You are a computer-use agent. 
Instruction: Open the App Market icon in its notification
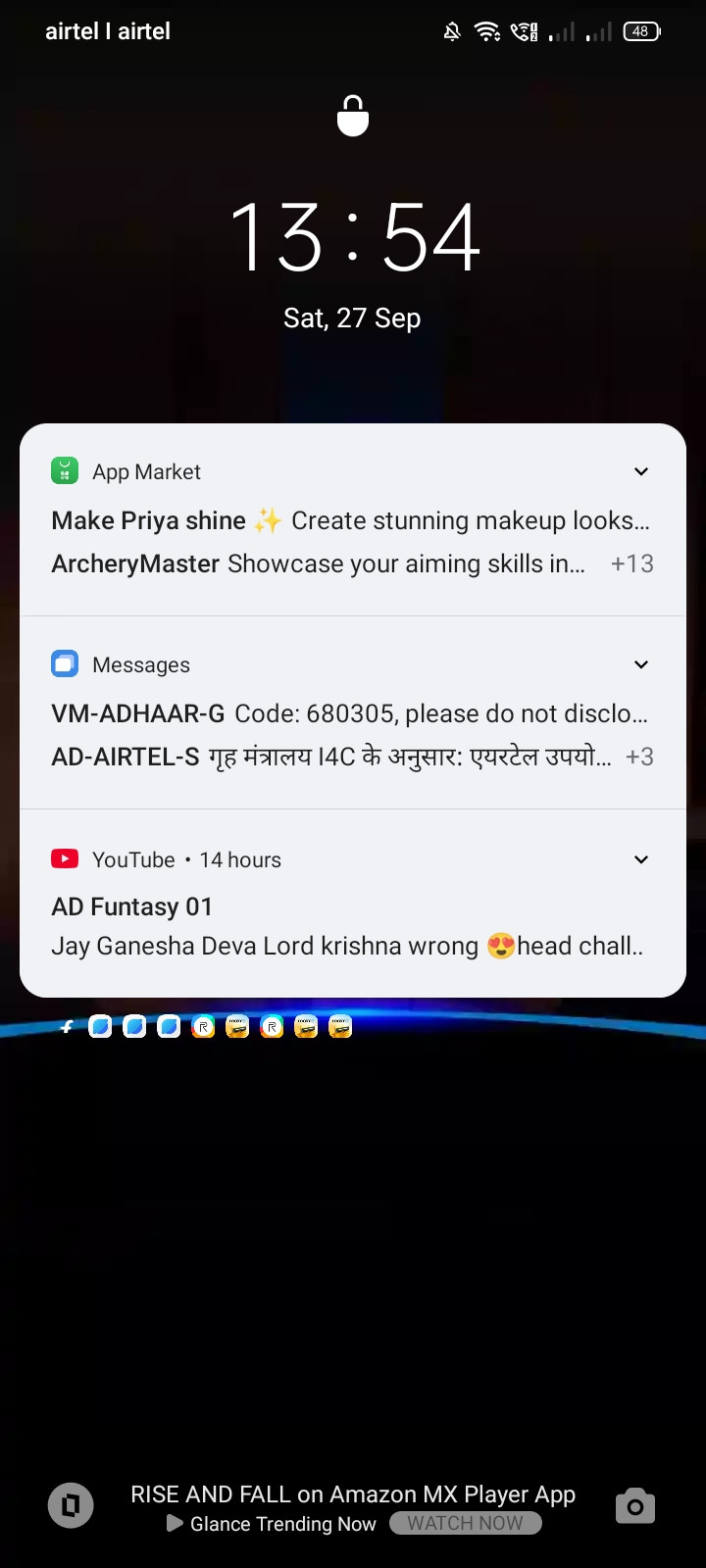[x=64, y=470]
